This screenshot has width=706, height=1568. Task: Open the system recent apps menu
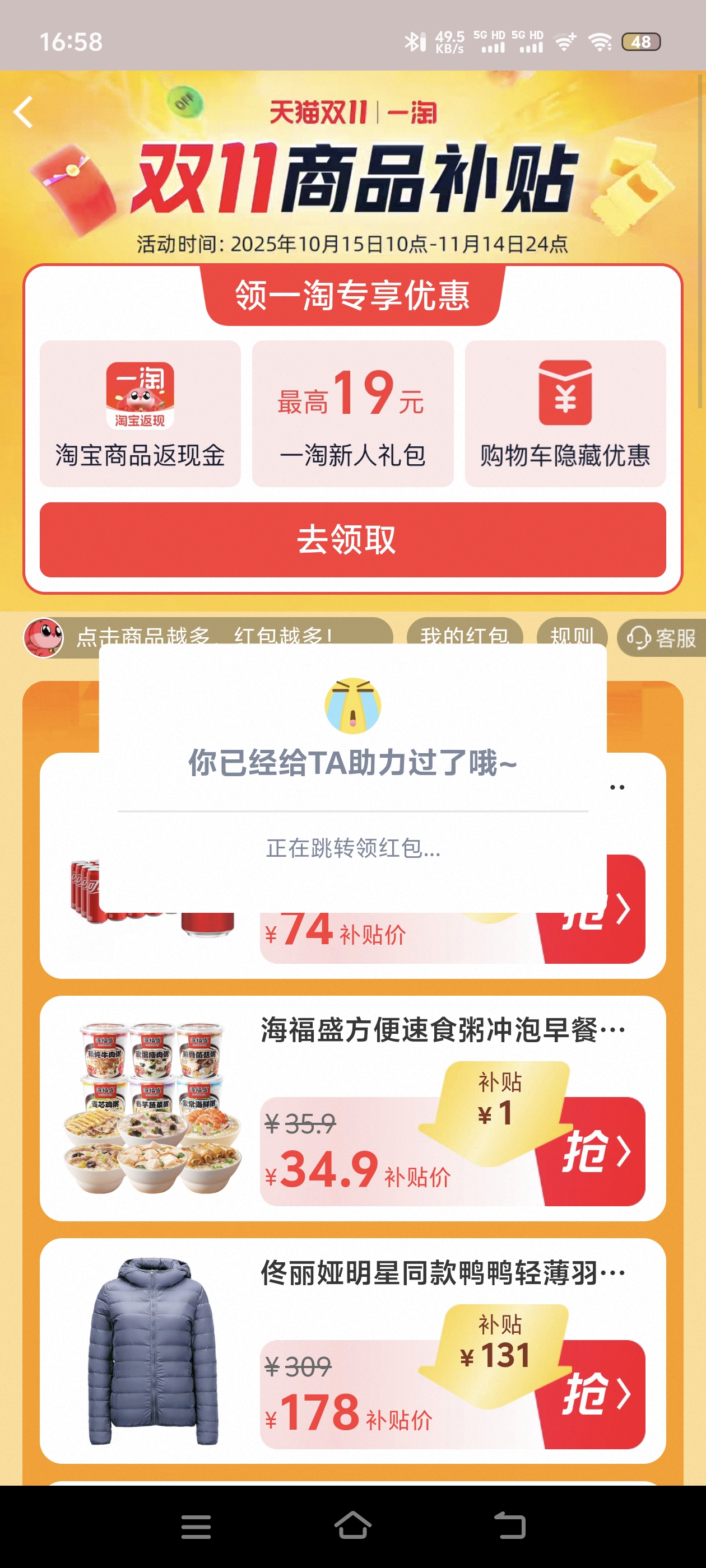[x=196, y=1526]
